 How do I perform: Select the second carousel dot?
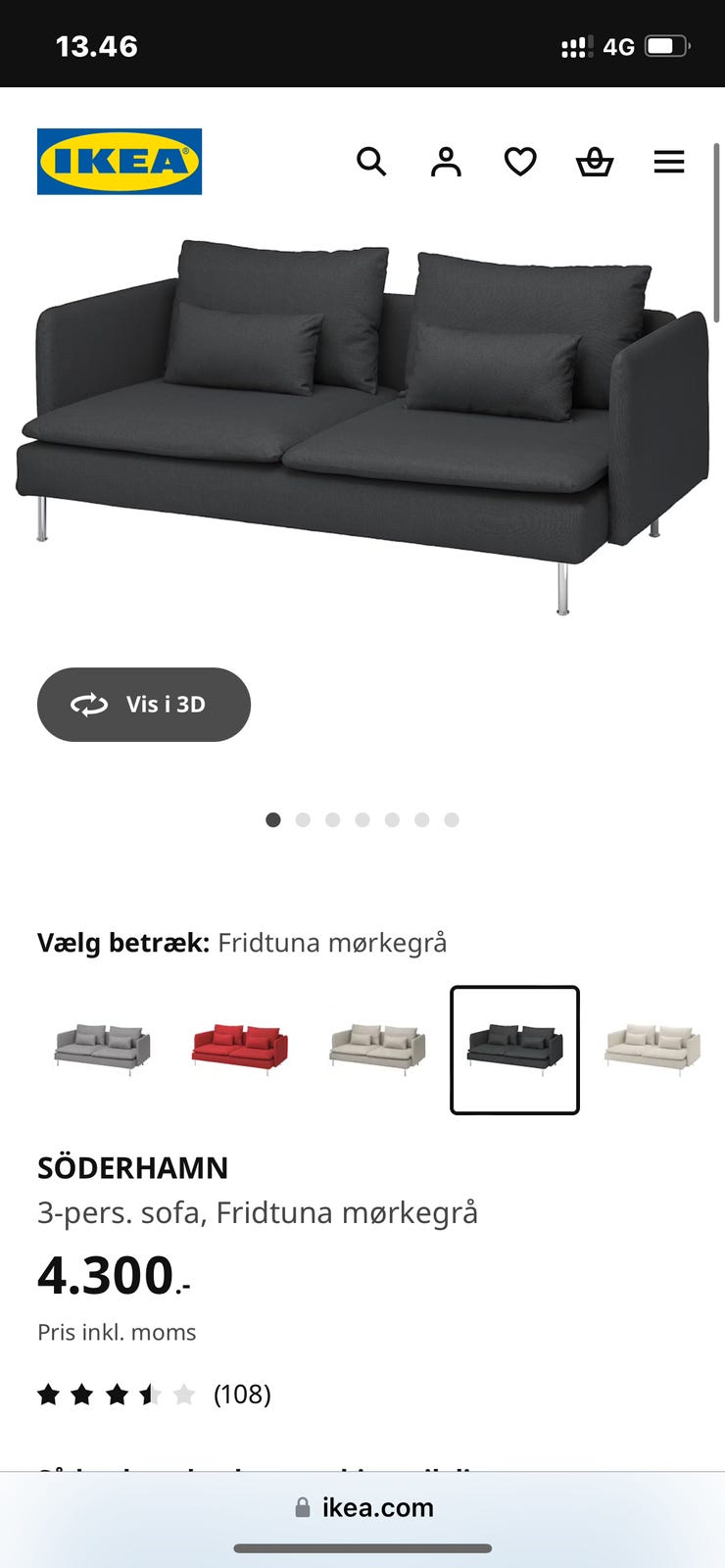click(x=304, y=819)
